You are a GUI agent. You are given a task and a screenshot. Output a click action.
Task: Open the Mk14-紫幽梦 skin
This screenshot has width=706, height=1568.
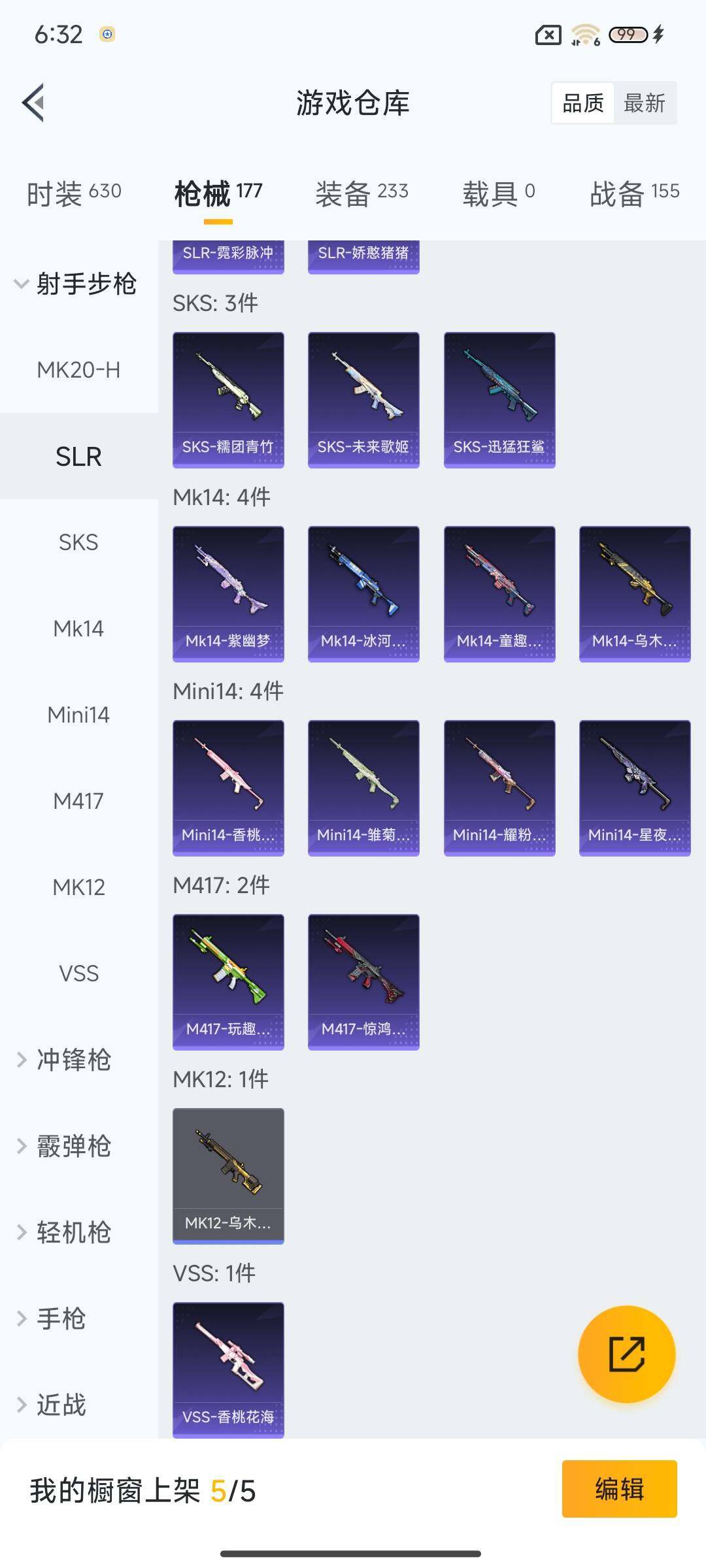(228, 594)
